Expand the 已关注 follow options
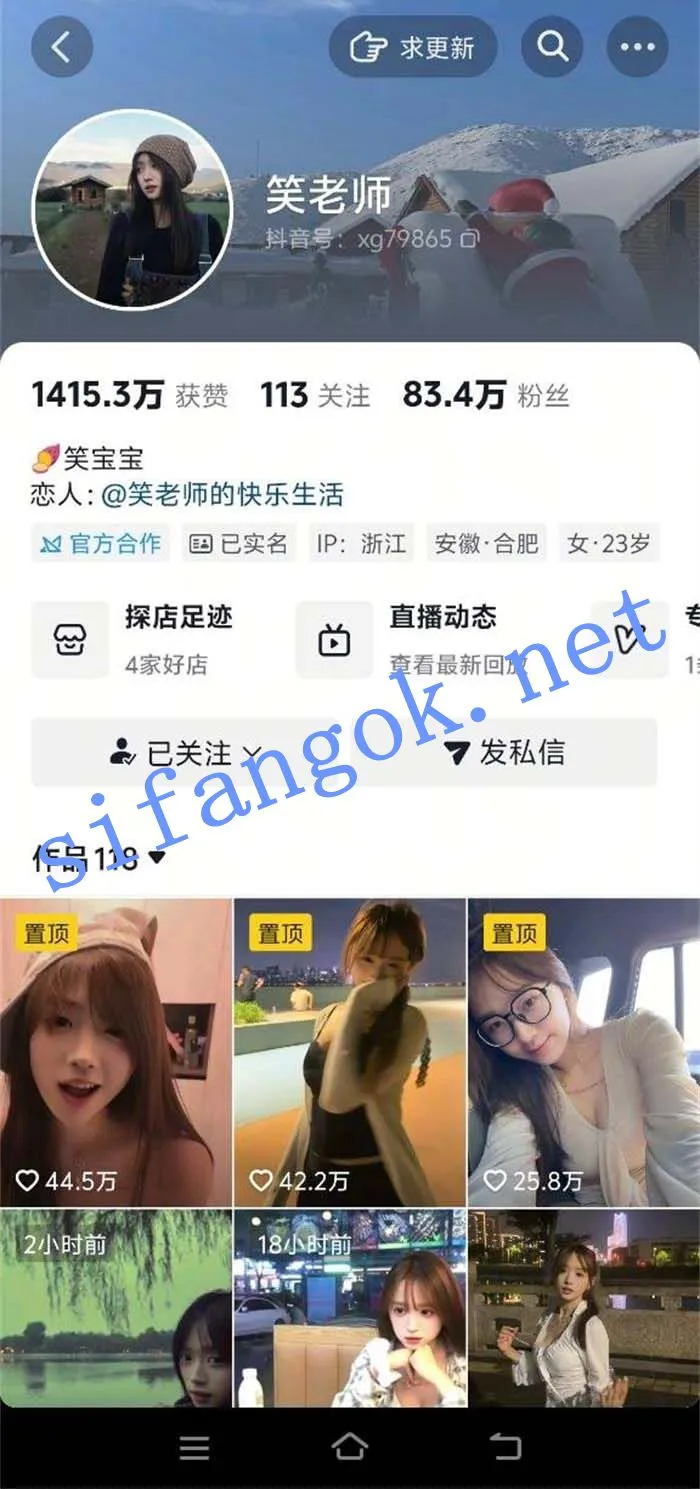 186,753
